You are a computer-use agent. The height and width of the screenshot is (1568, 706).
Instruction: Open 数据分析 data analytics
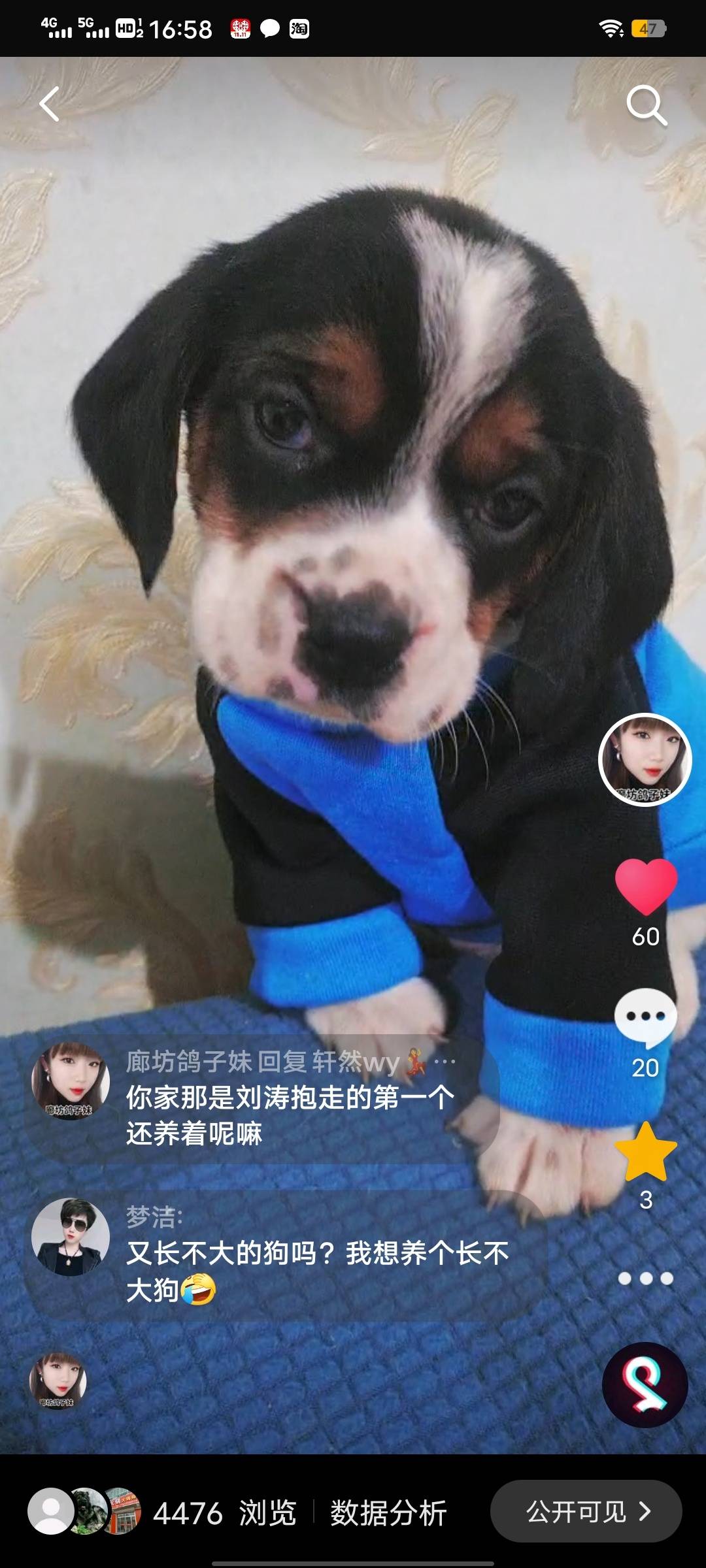(x=388, y=1512)
